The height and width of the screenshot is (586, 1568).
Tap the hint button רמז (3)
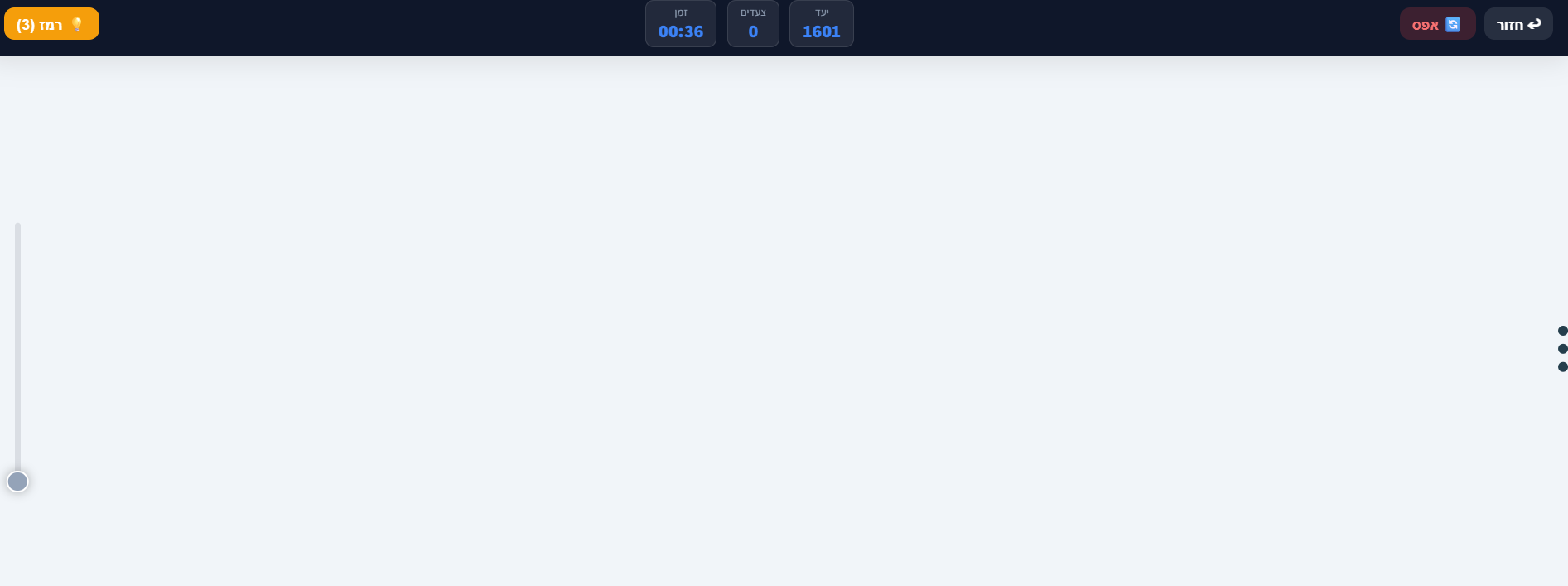[x=51, y=24]
